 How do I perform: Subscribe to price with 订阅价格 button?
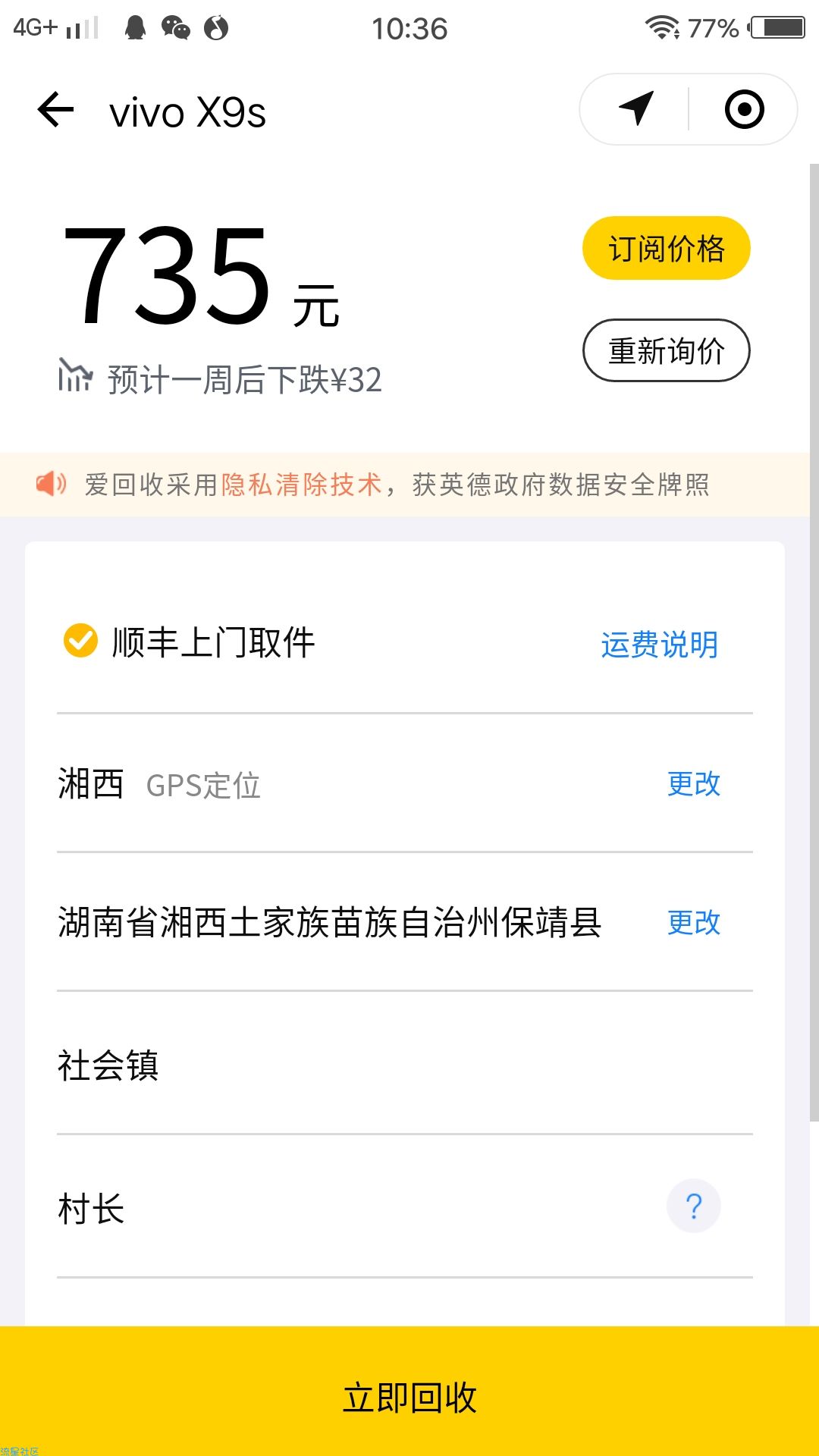click(x=666, y=248)
